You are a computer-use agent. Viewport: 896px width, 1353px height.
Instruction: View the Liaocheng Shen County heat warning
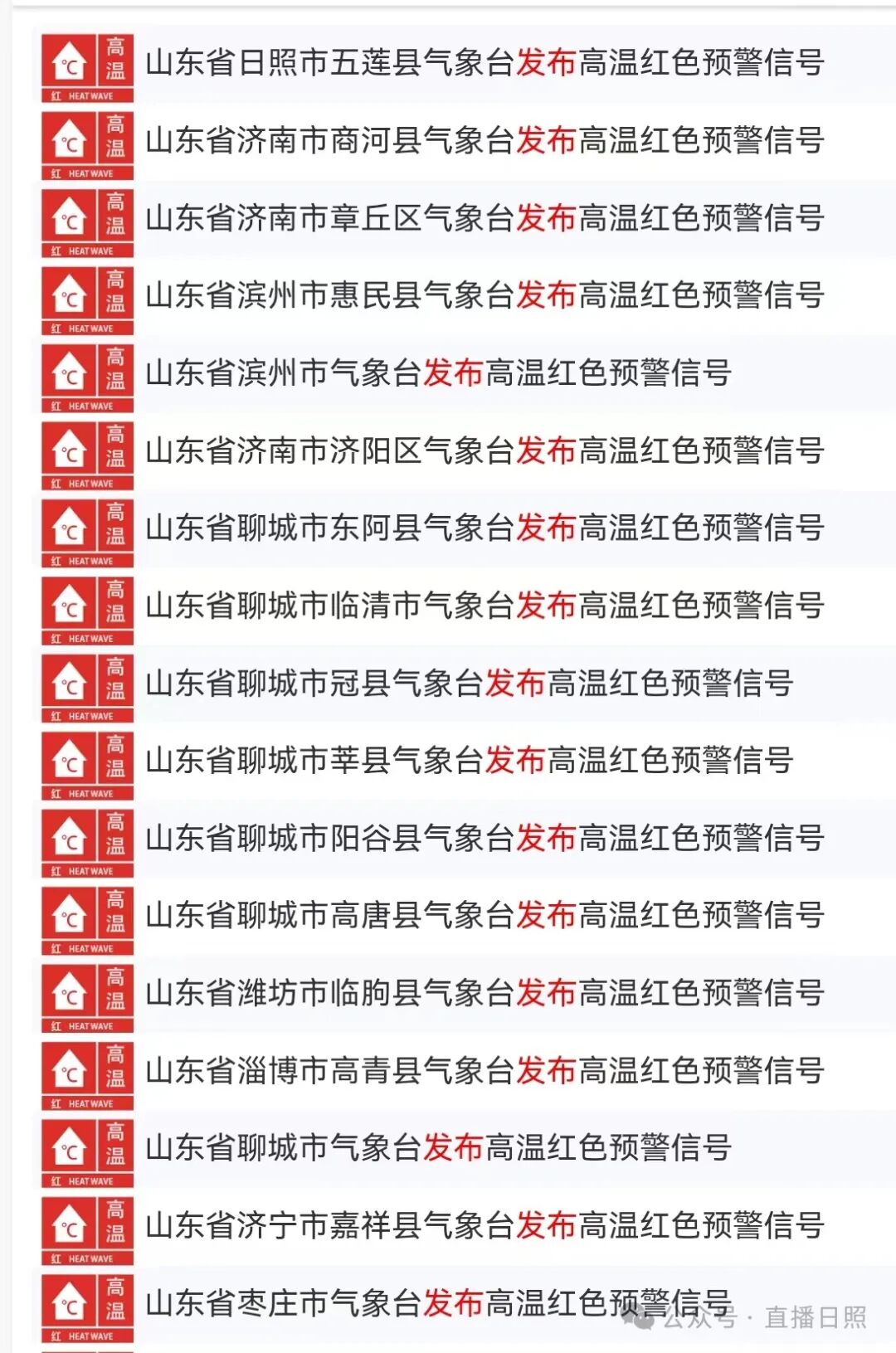click(469, 760)
